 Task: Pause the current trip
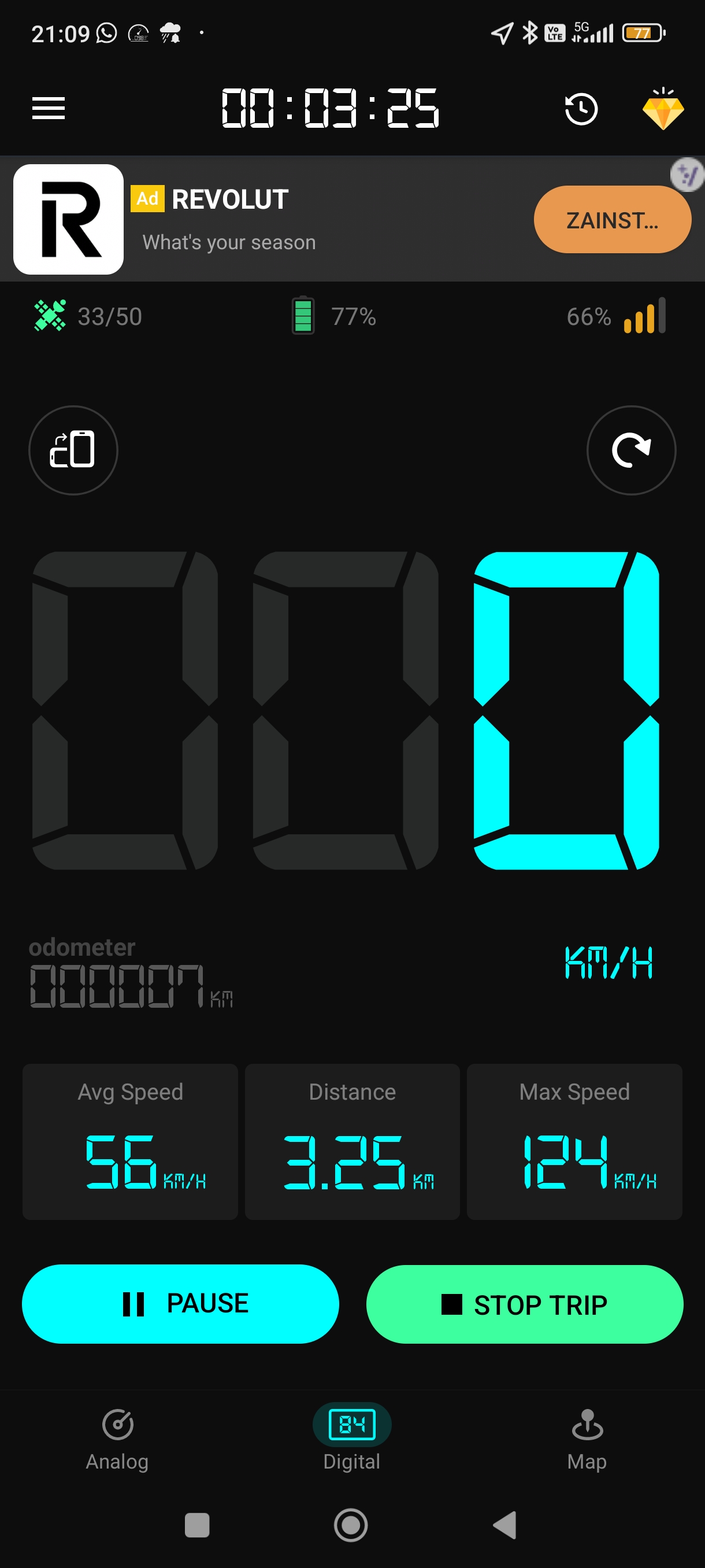pyautogui.click(x=180, y=1304)
